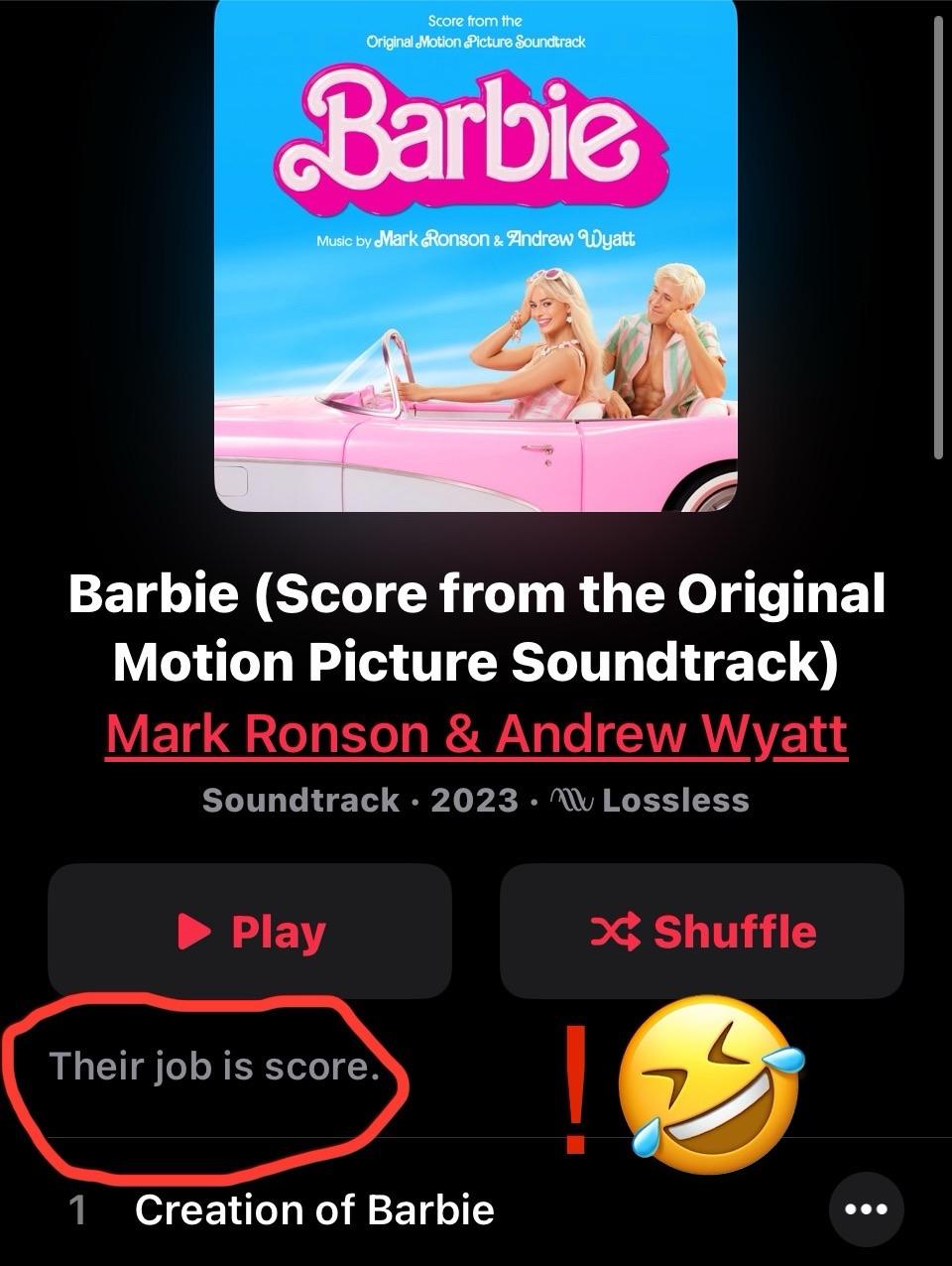Image resolution: width=952 pixels, height=1266 pixels.
Task: Open more options for Creation of Barbie
Action: 865,1208
